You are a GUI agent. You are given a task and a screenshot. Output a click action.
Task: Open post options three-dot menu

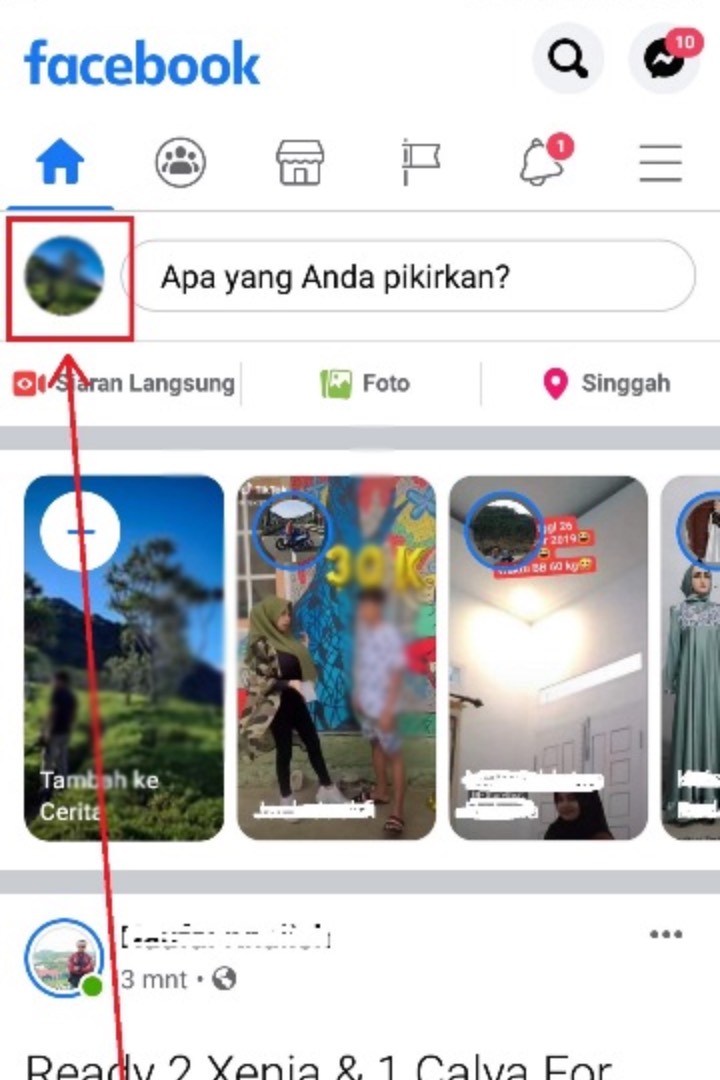665,934
